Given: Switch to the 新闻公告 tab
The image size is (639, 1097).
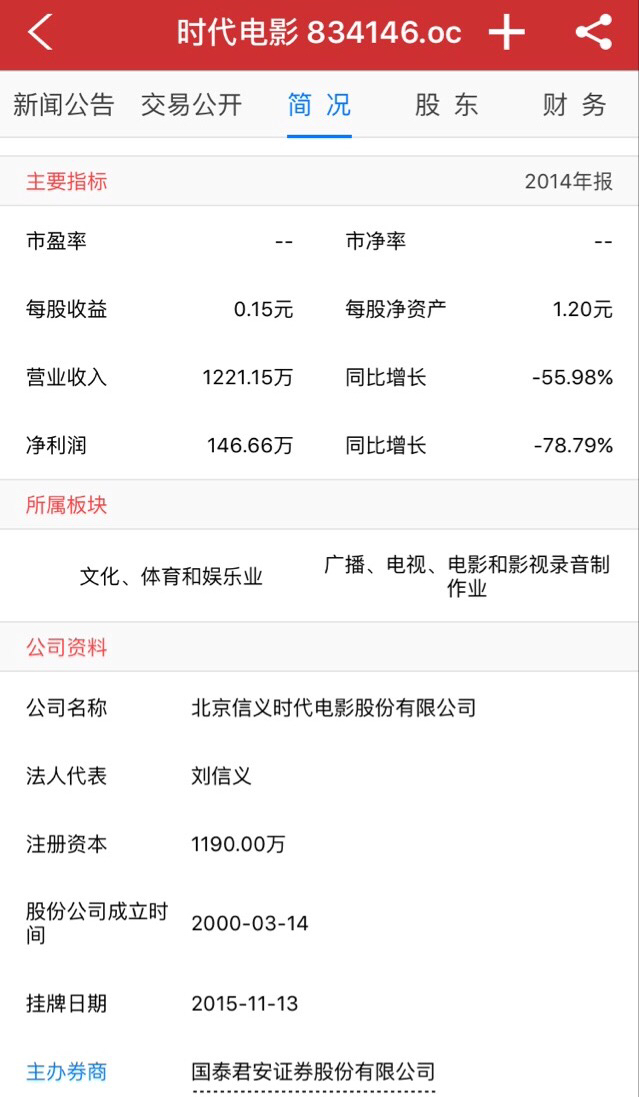Looking at the screenshot, I should click(x=64, y=105).
